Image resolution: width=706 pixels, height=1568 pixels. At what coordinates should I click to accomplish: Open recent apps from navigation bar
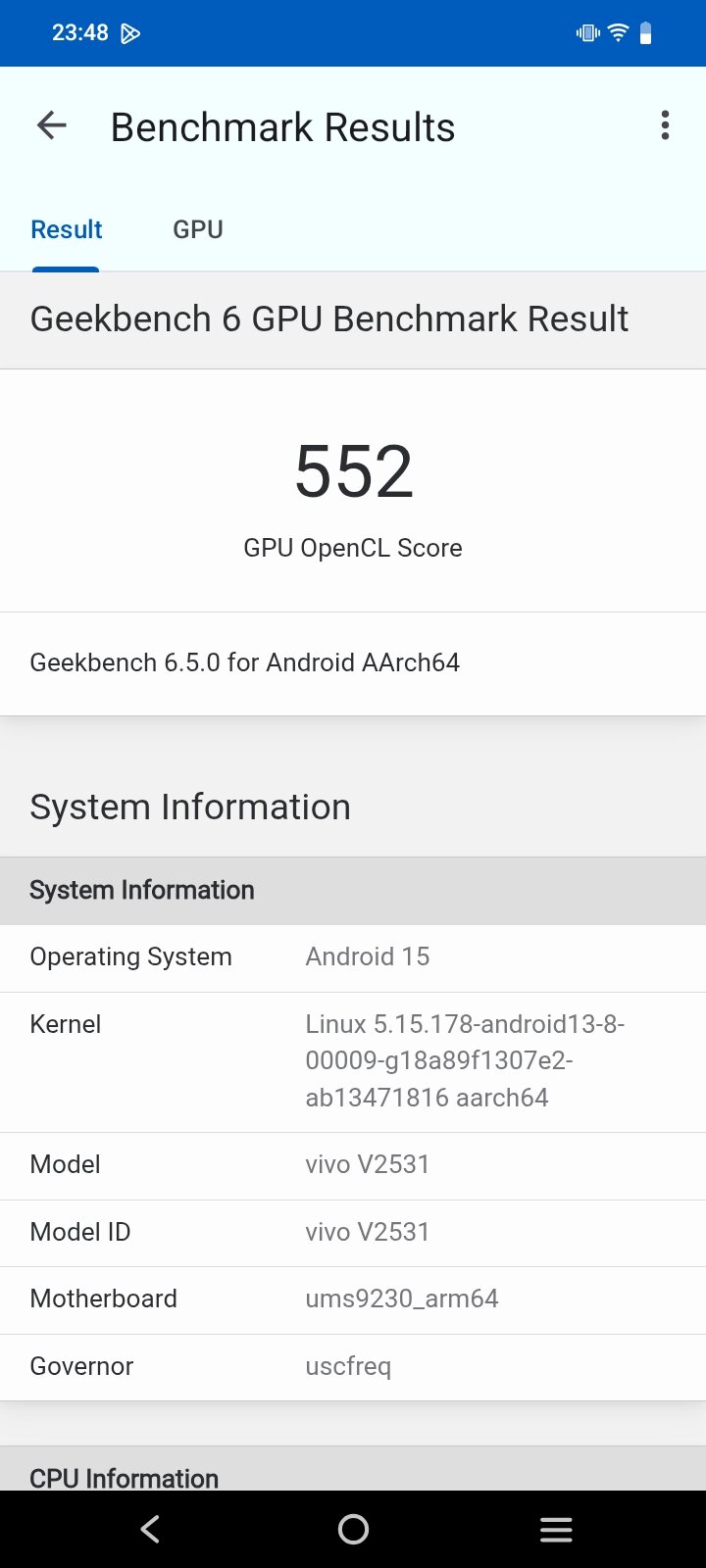(x=556, y=1529)
